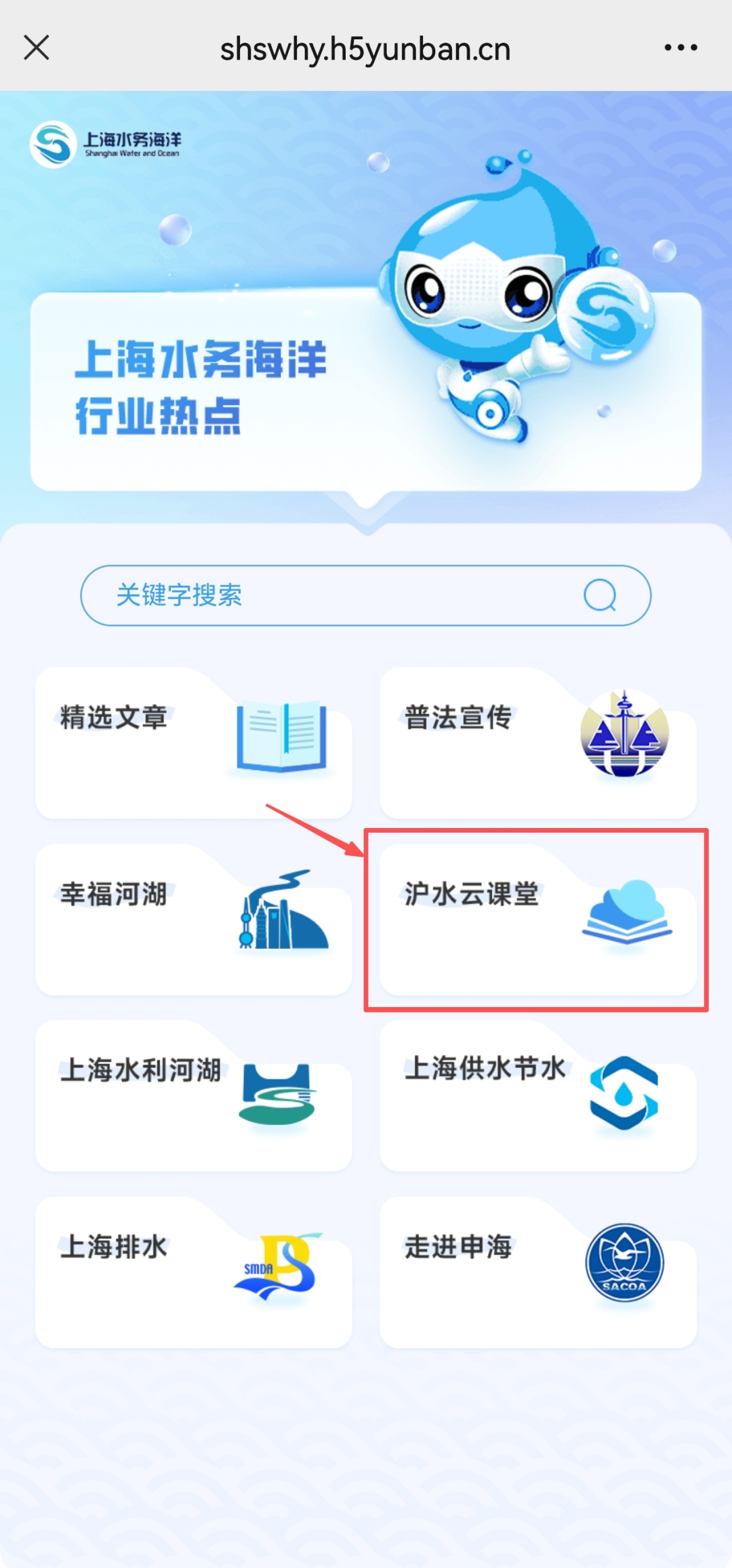
Task: Tap the magnifier search icon
Action: click(600, 595)
